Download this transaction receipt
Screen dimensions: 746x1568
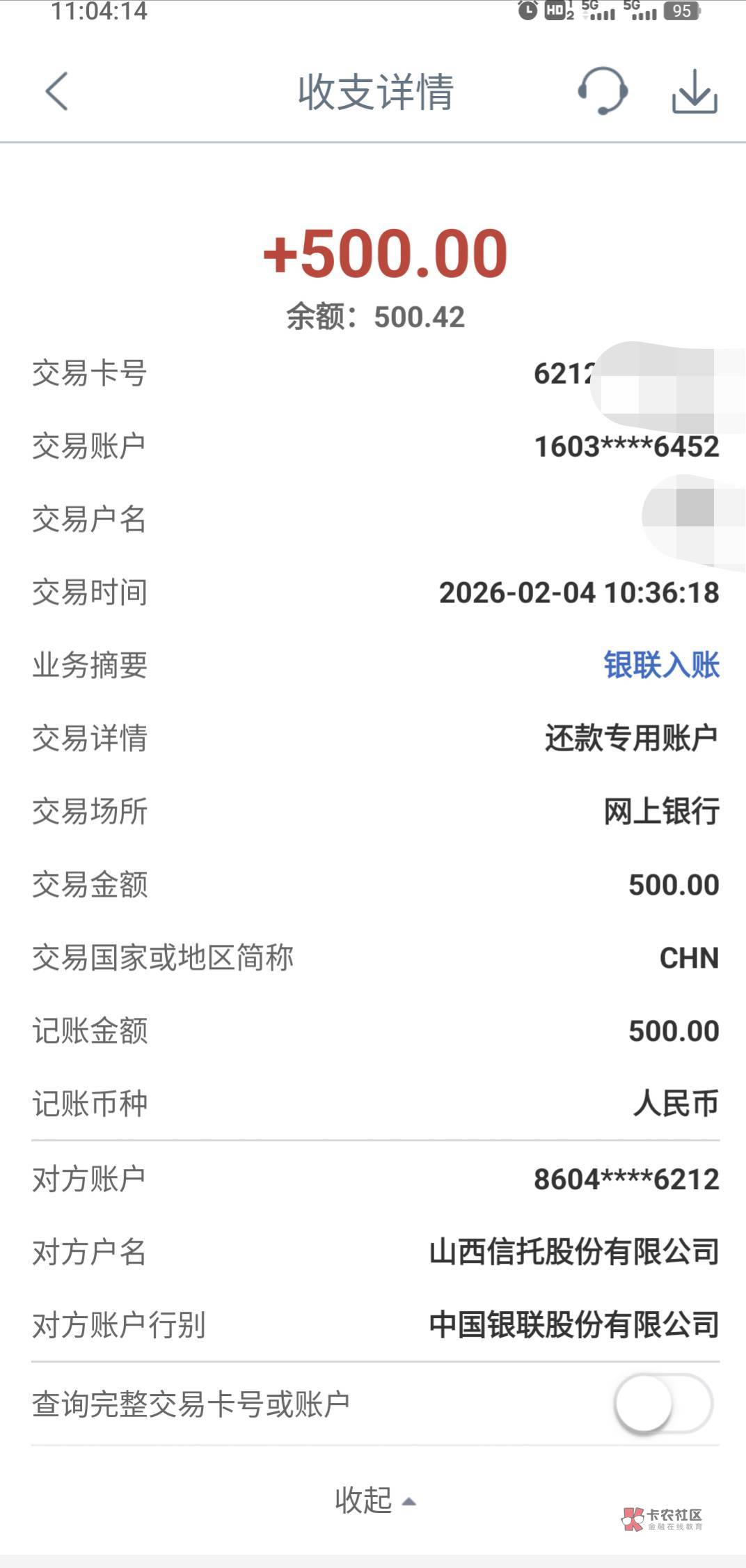(x=694, y=92)
